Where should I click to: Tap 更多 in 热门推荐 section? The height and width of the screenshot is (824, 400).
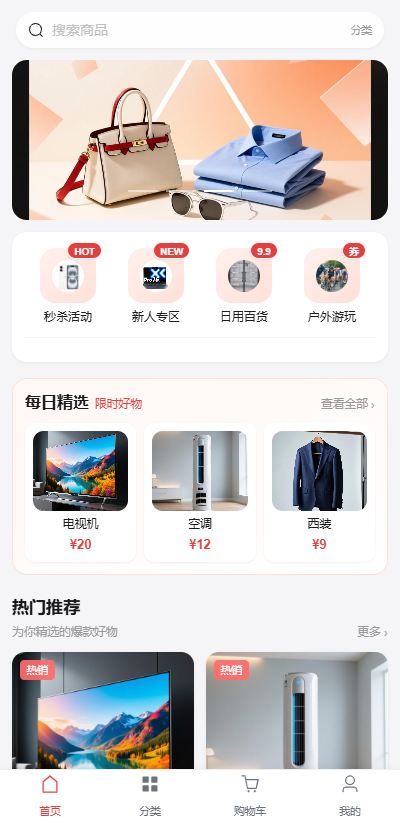click(372, 632)
